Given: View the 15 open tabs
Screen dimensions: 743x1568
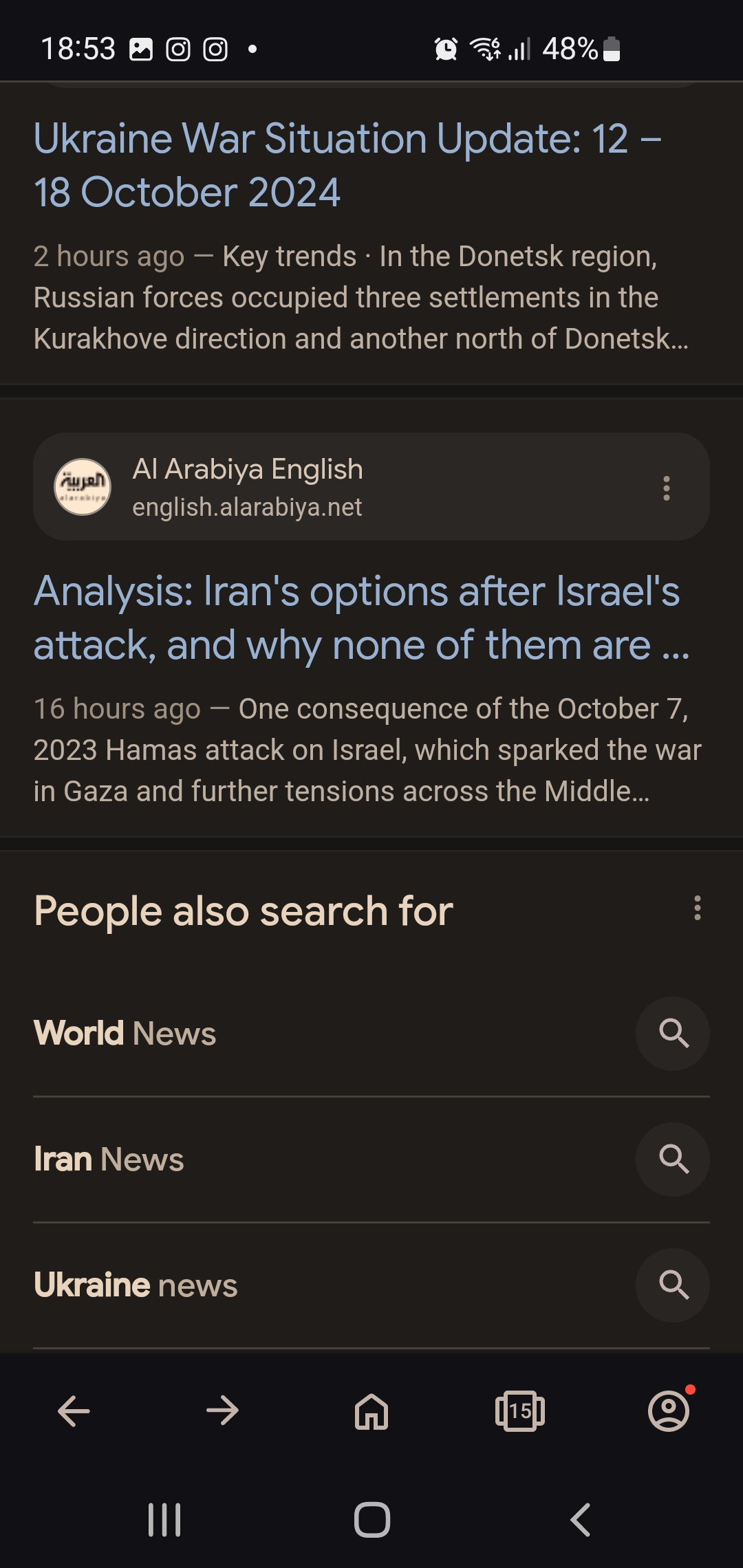Looking at the screenshot, I should pos(520,1411).
